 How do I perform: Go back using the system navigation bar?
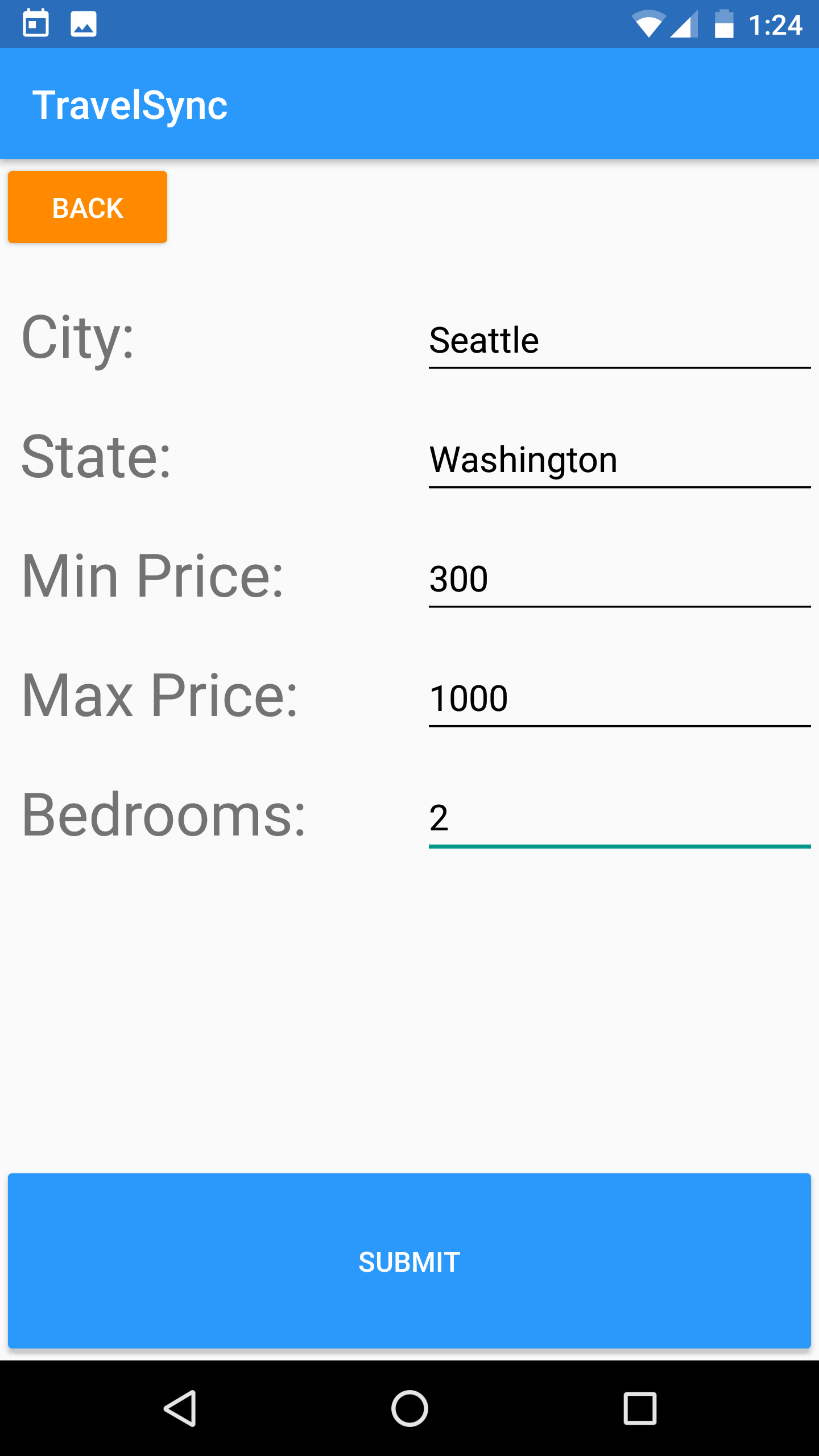[x=181, y=1408]
